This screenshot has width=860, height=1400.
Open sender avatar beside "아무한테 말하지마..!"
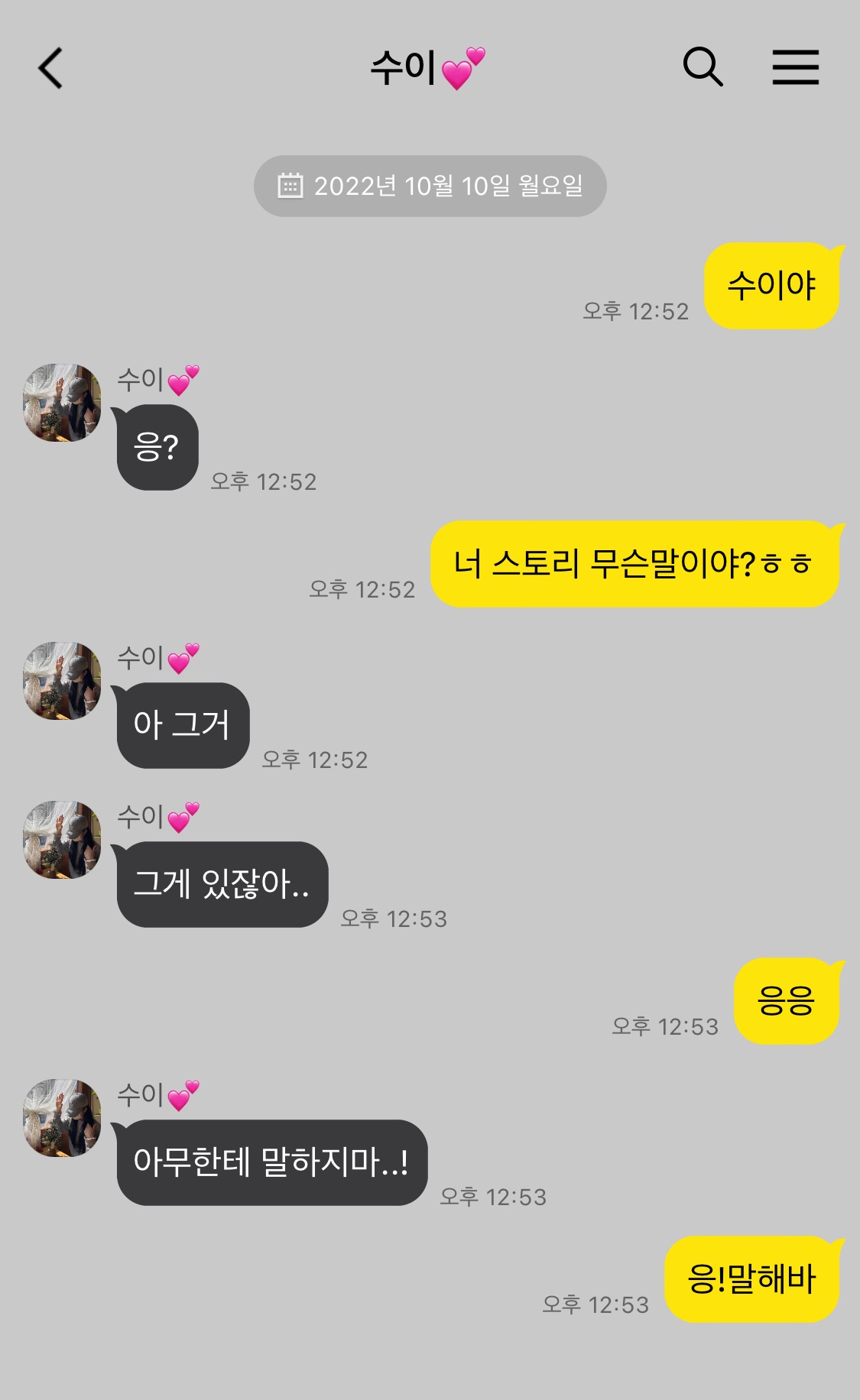tap(62, 1118)
